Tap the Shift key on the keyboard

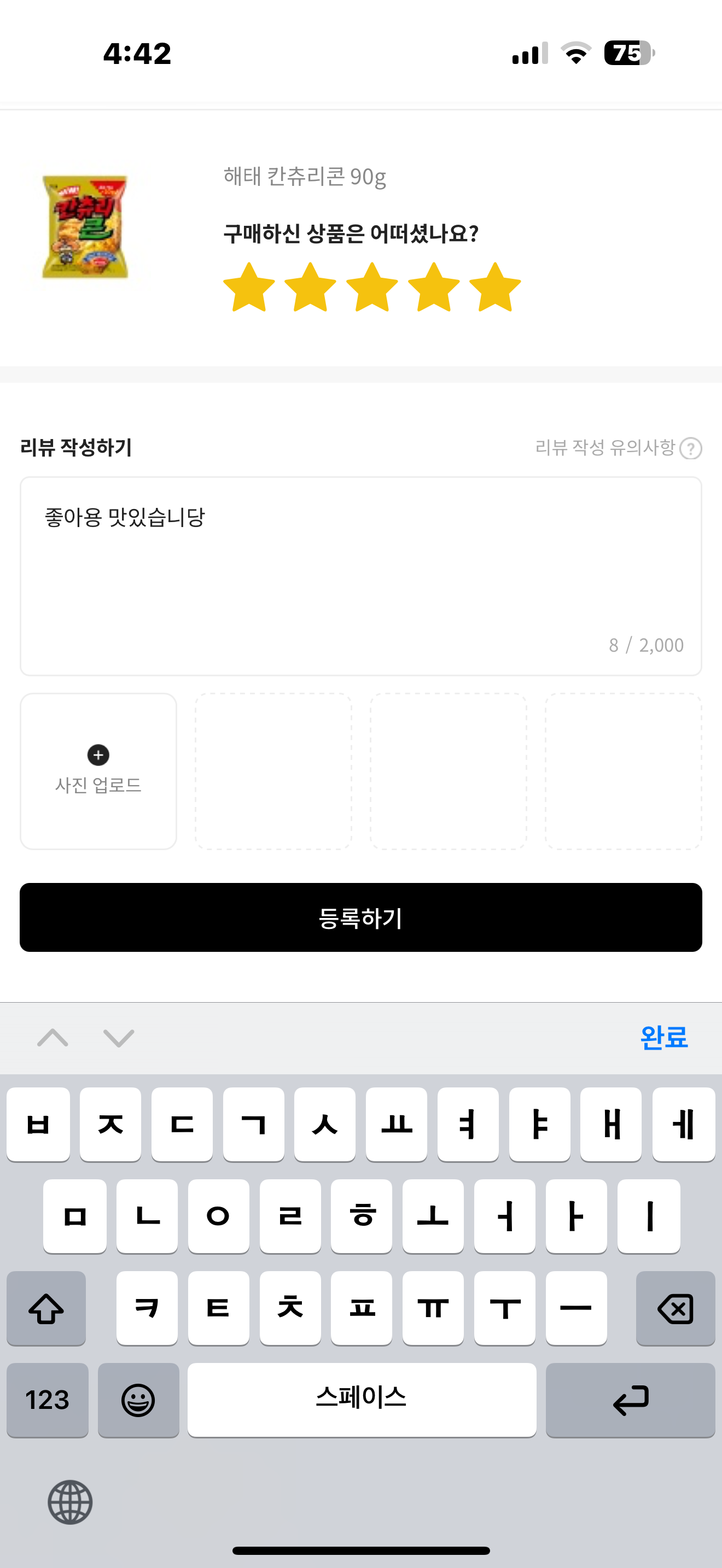[46, 1307]
